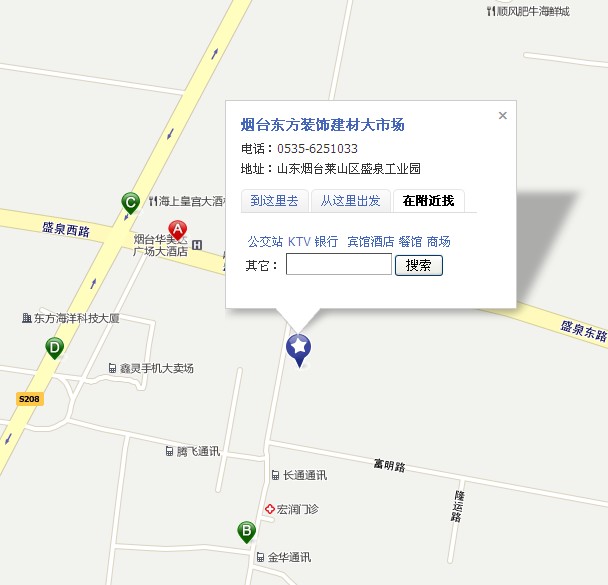Close the info popup window
The height and width of the screenshot is (585, 608).
tap(502, 116)
